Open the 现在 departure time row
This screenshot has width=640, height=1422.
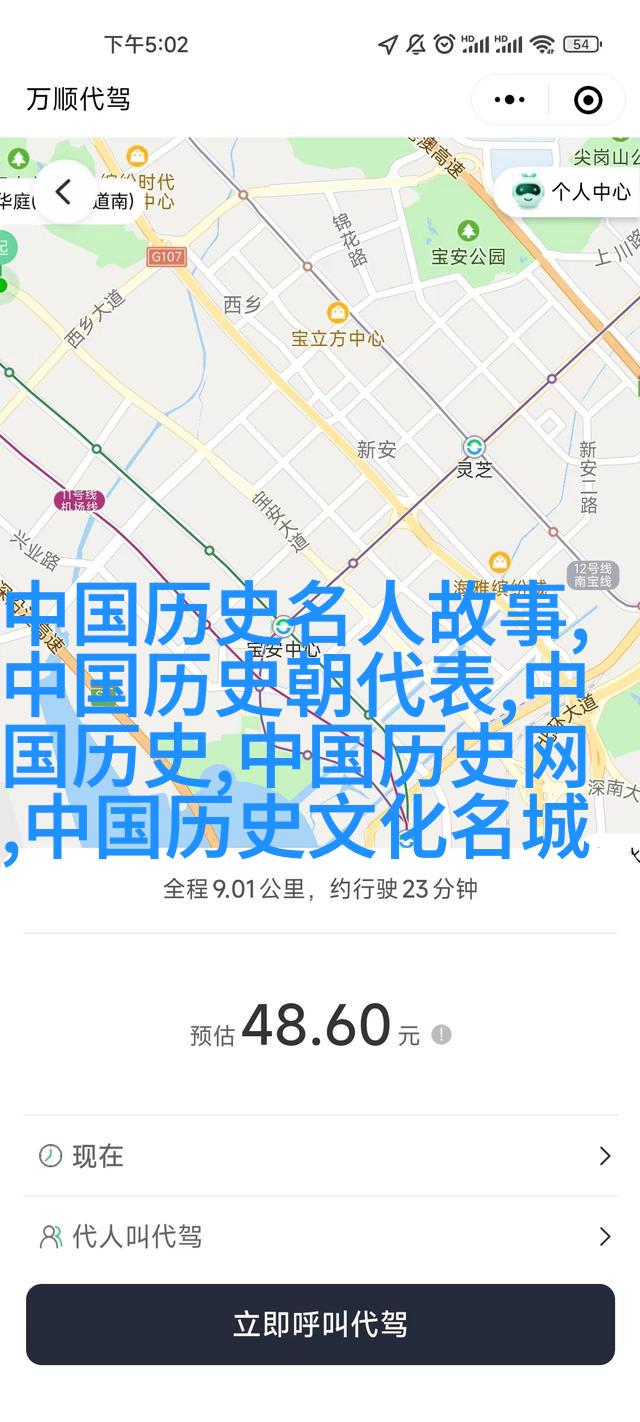(x=320, y=1156)
